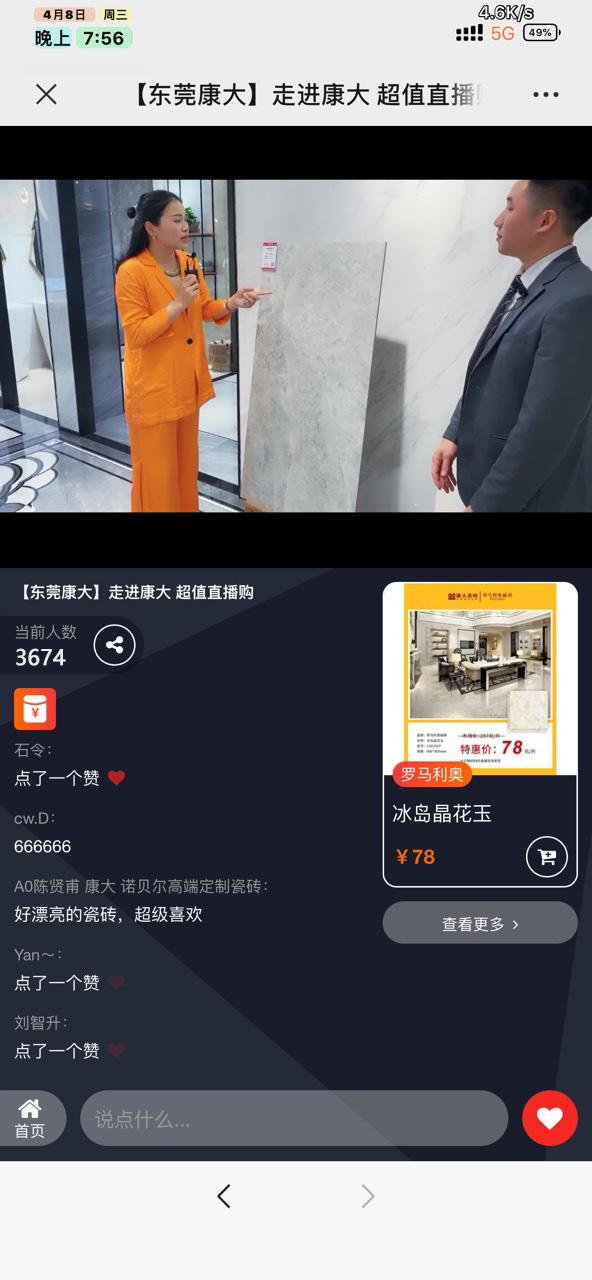The height and width of the screenshot is (1280, 592).
Task: Go back with the browser back arrow
Action: pos(224,1196)
